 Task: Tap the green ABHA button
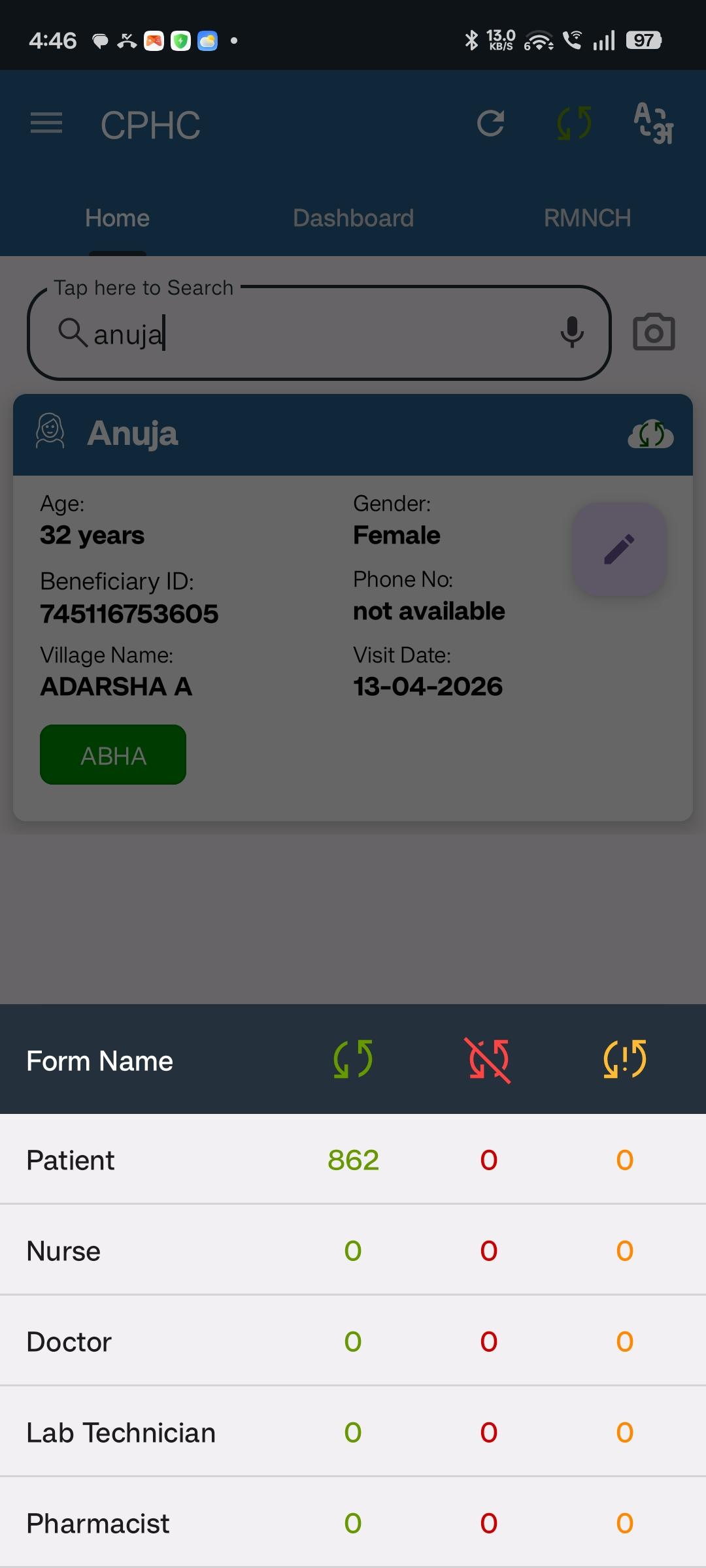[x=113, y=755]
